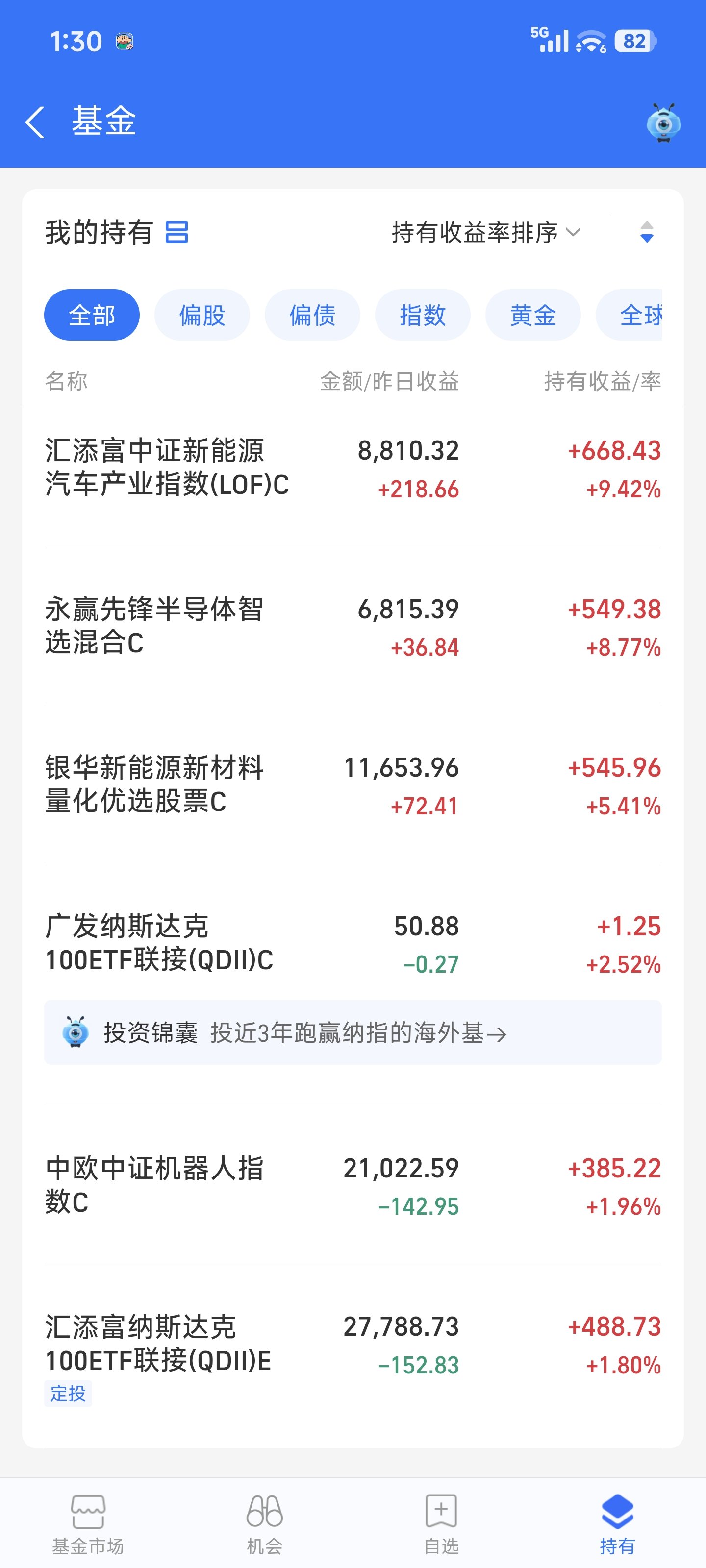Filter holdings by 偏股

(x=202, y=315)
